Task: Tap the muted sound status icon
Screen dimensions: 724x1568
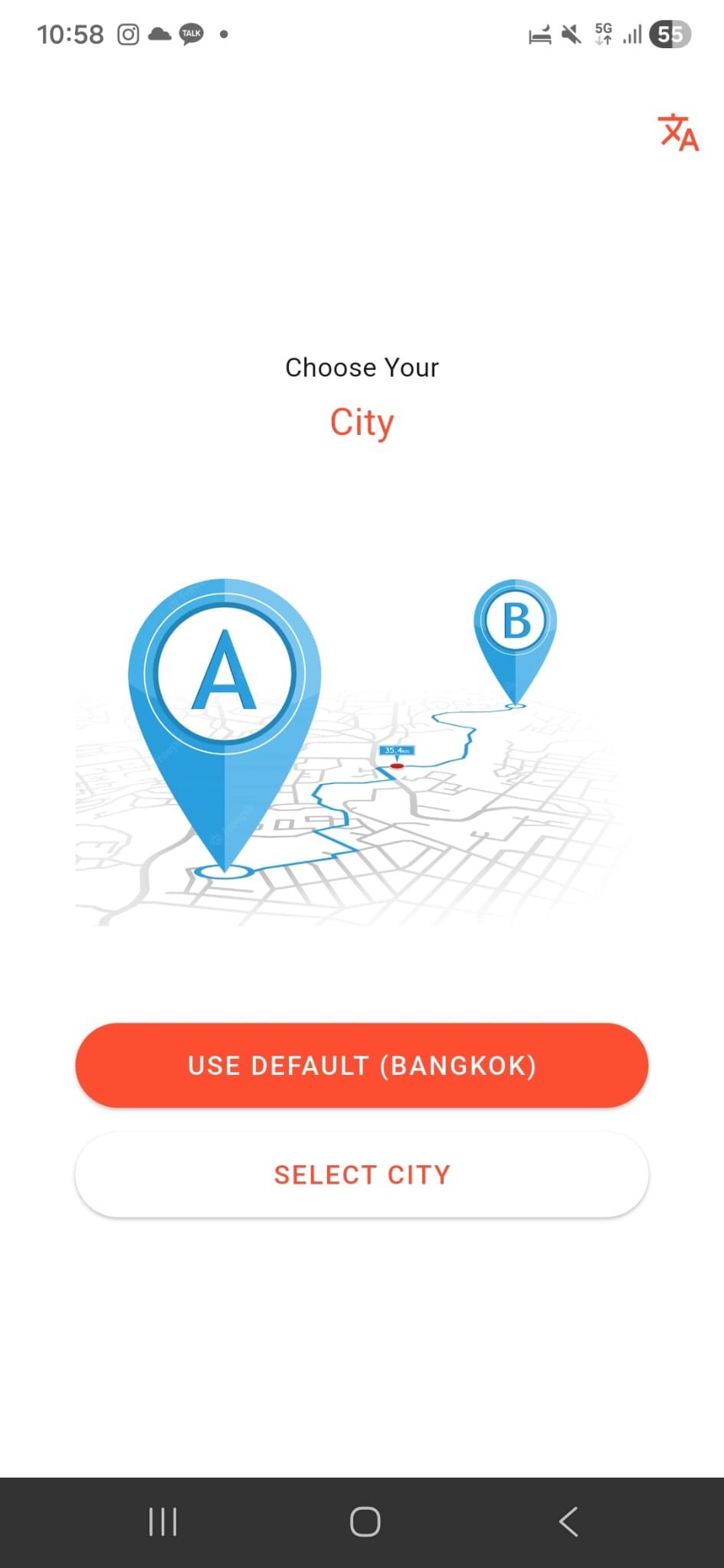Action: coord(569,34)
